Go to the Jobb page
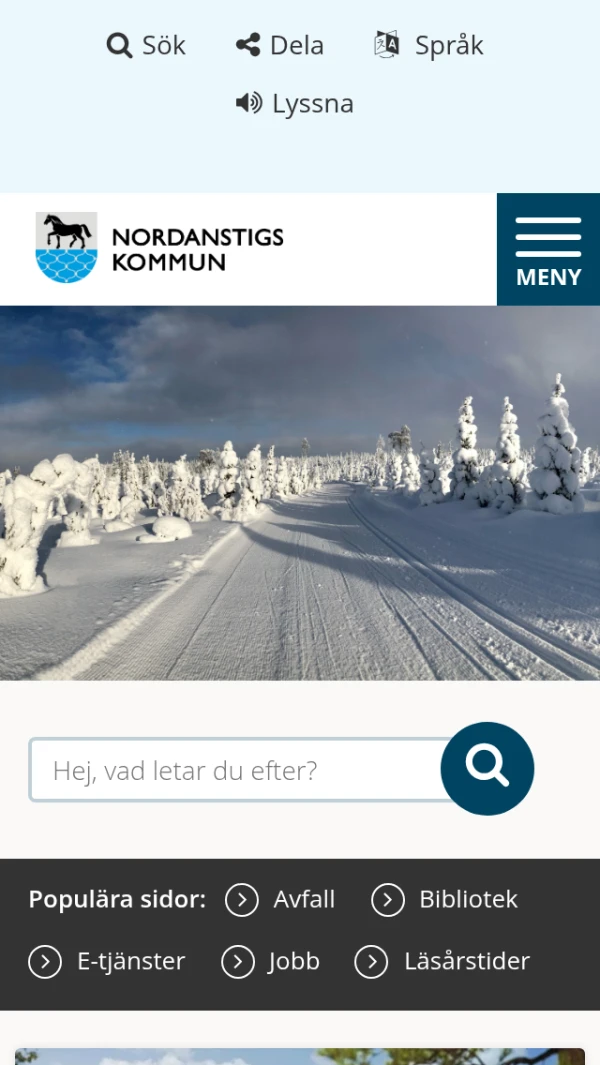 (x=271, y=962)
